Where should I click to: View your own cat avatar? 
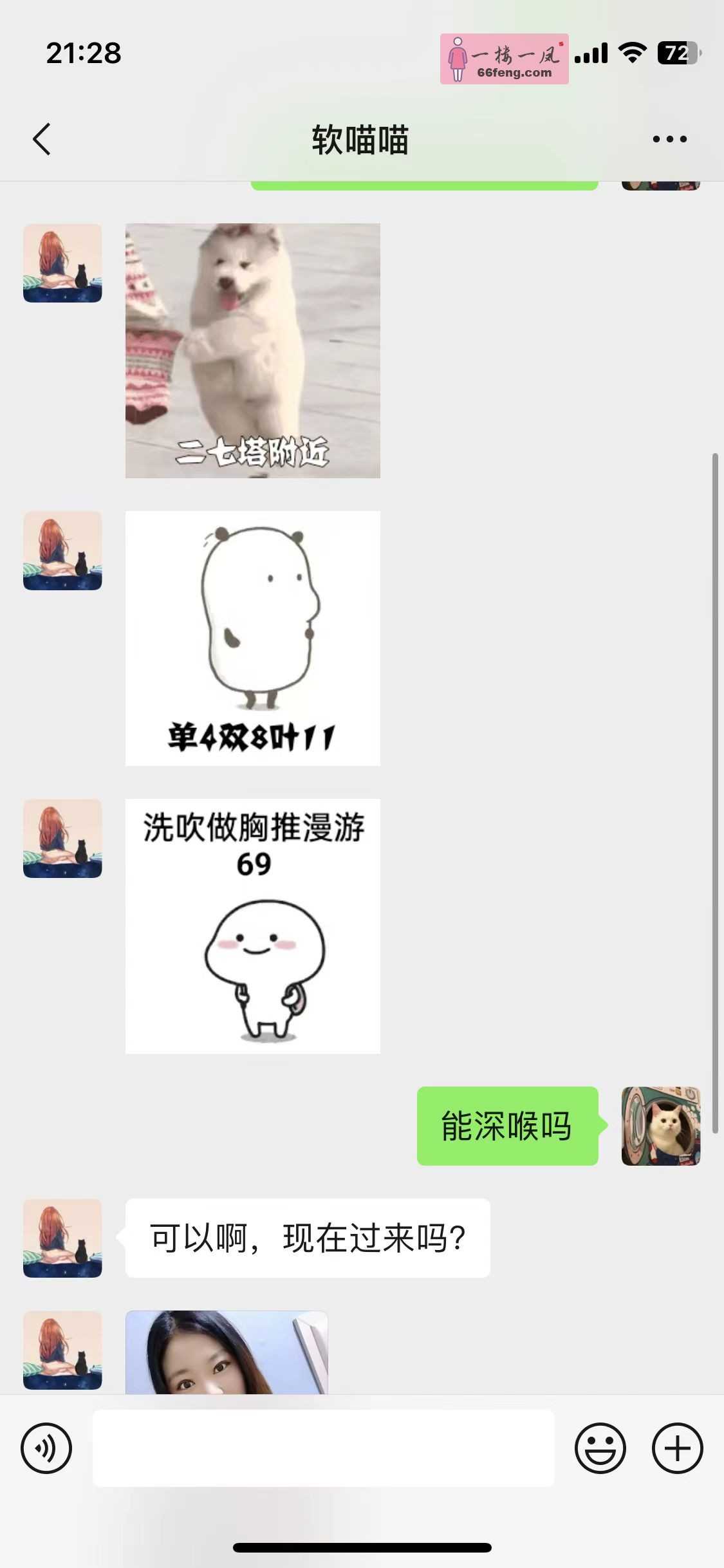[x=661, y=1125]
